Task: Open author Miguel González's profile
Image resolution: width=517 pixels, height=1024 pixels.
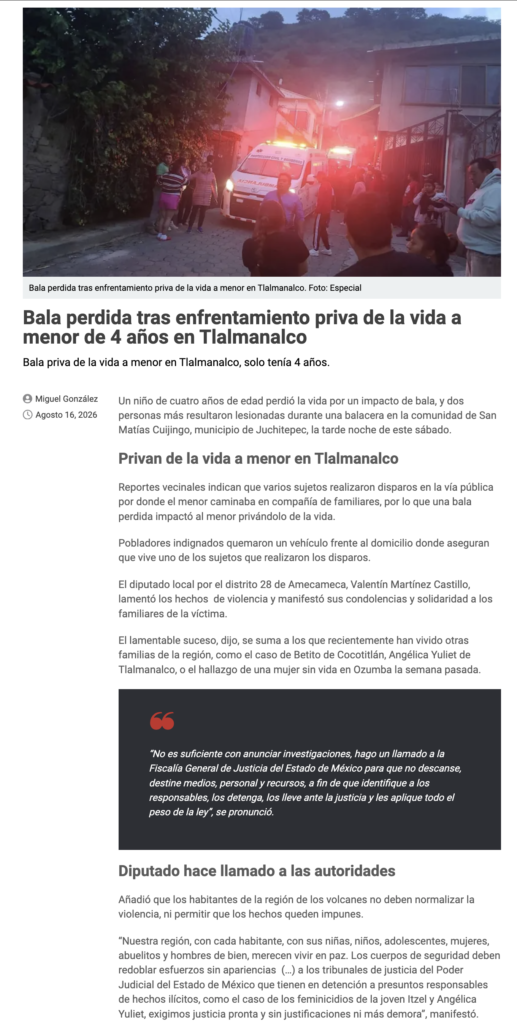Action: coord(67,399)
